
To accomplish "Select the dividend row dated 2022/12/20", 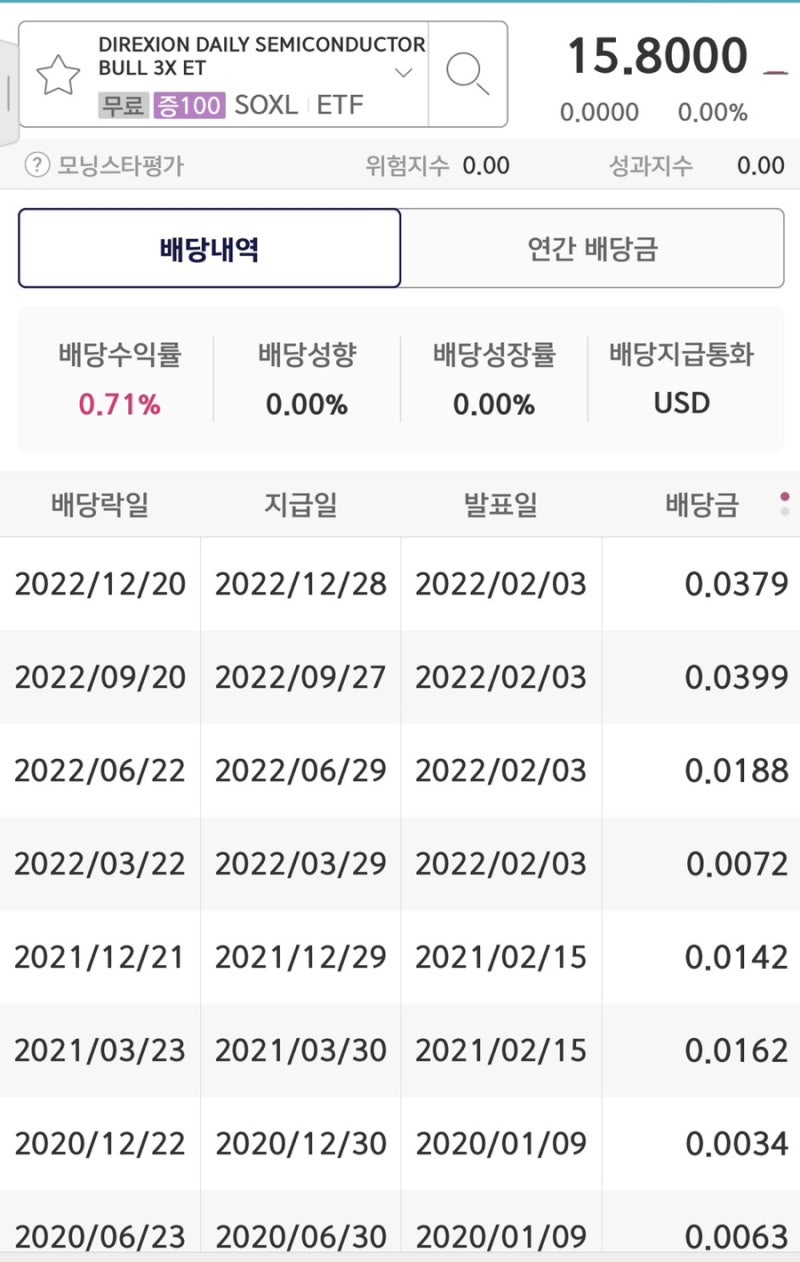I will [400, 583].
